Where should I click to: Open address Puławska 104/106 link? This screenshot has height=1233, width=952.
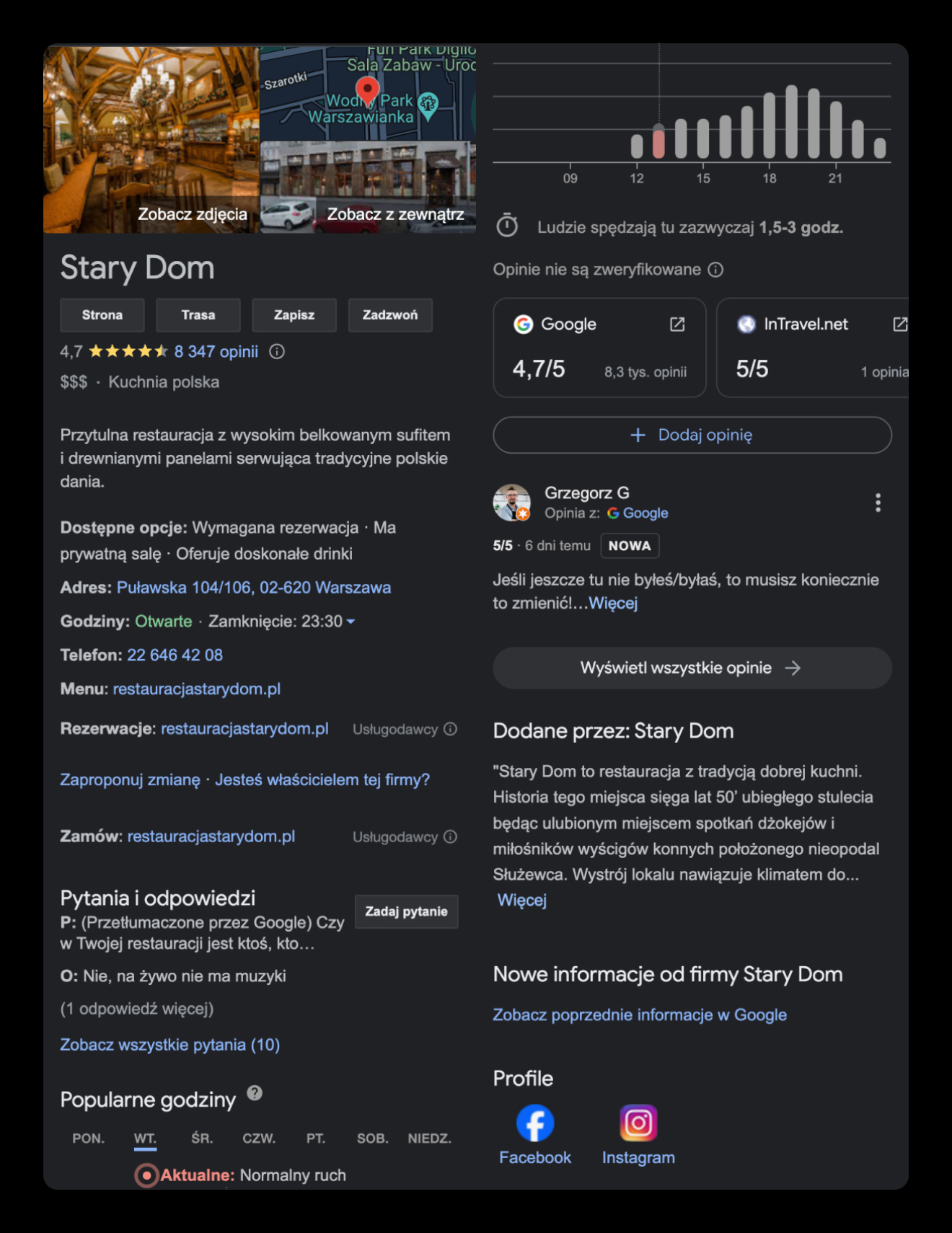point(254,588)
